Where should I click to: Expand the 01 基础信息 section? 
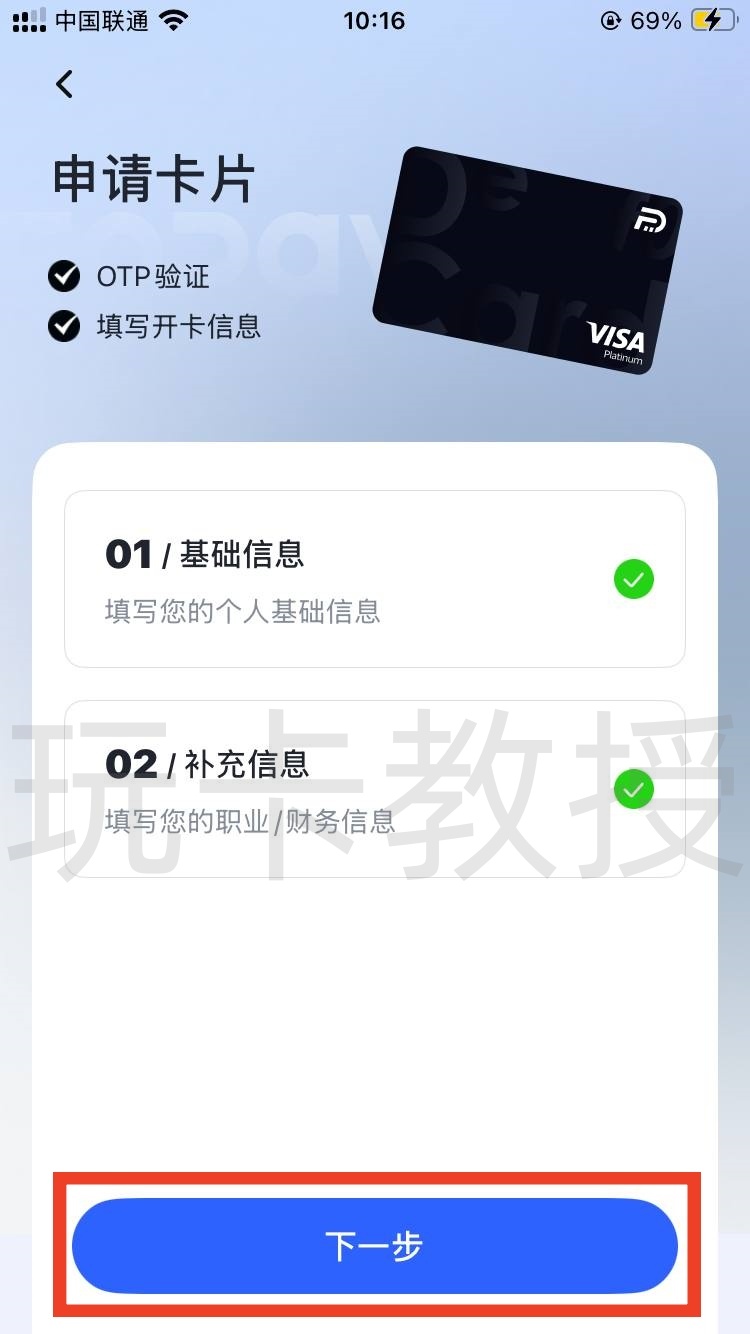pos(374,579)
